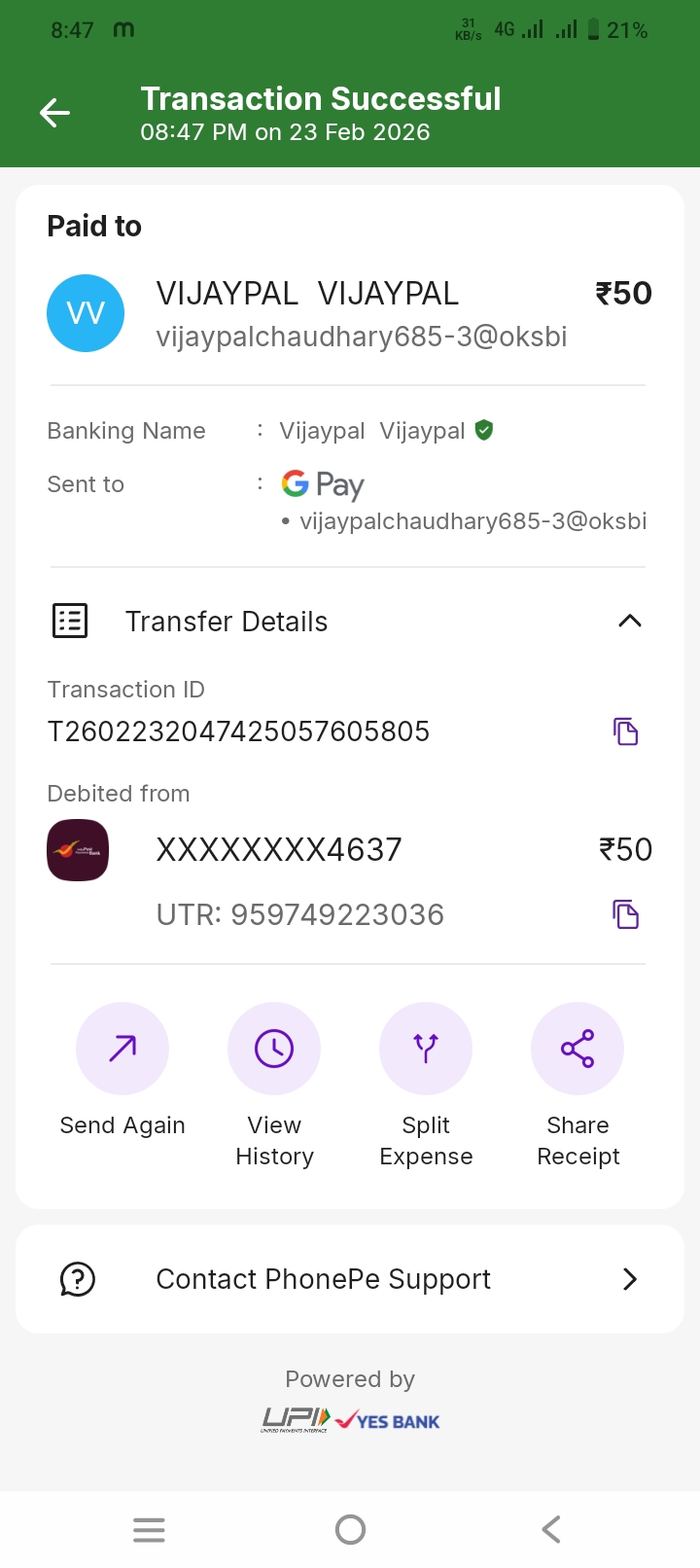Split Expense for this payment
This screenshot has height=1568, width=700.
click(x=426, y=1049)
